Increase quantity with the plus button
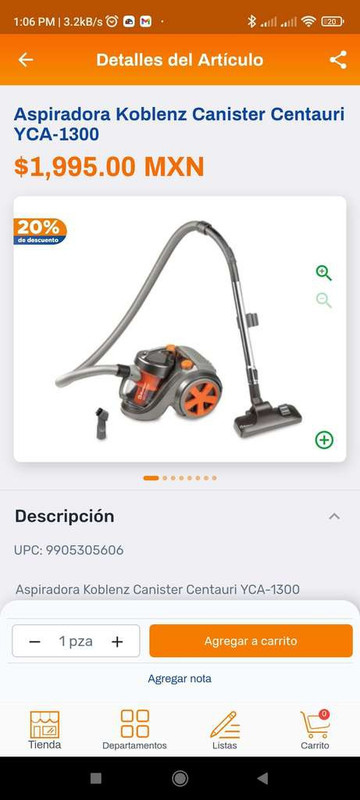 (117, 641)
